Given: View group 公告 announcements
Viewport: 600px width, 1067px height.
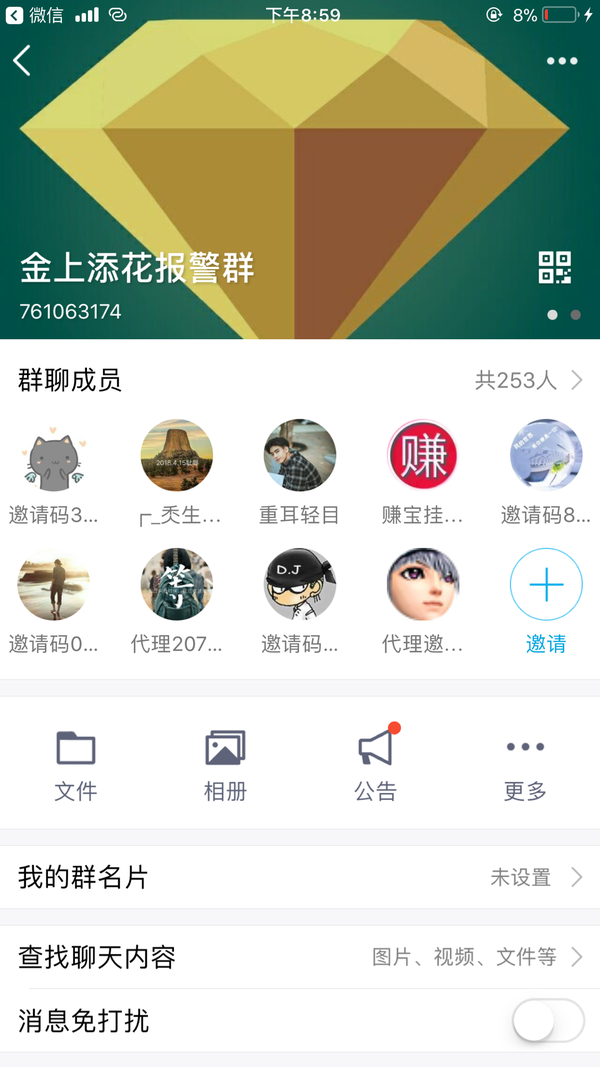Looking at the screenshot, I should [375, 765].
